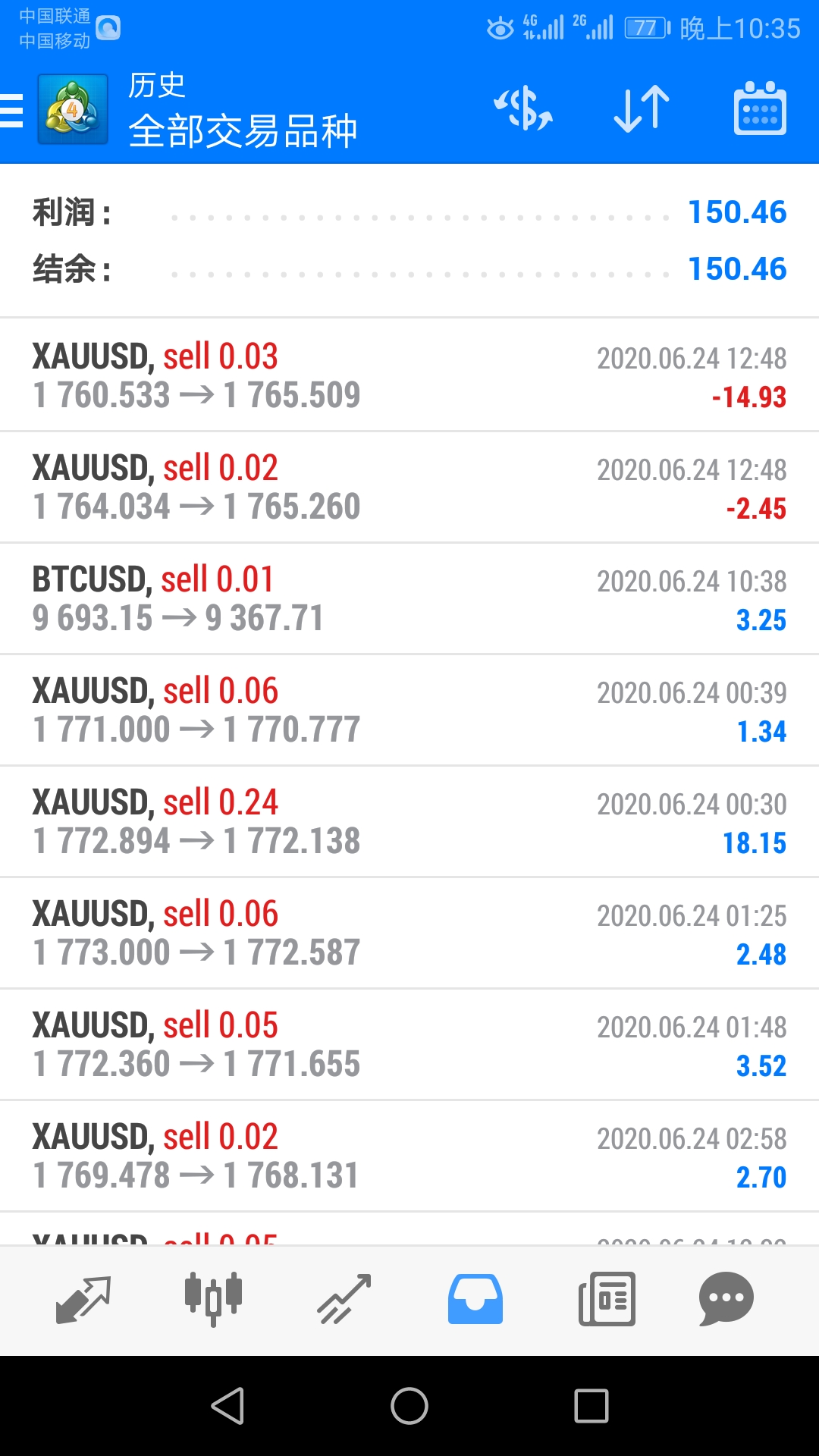
Task: Open the calendar date range picker
Action: pyautogui.click(x=760, y=108)
